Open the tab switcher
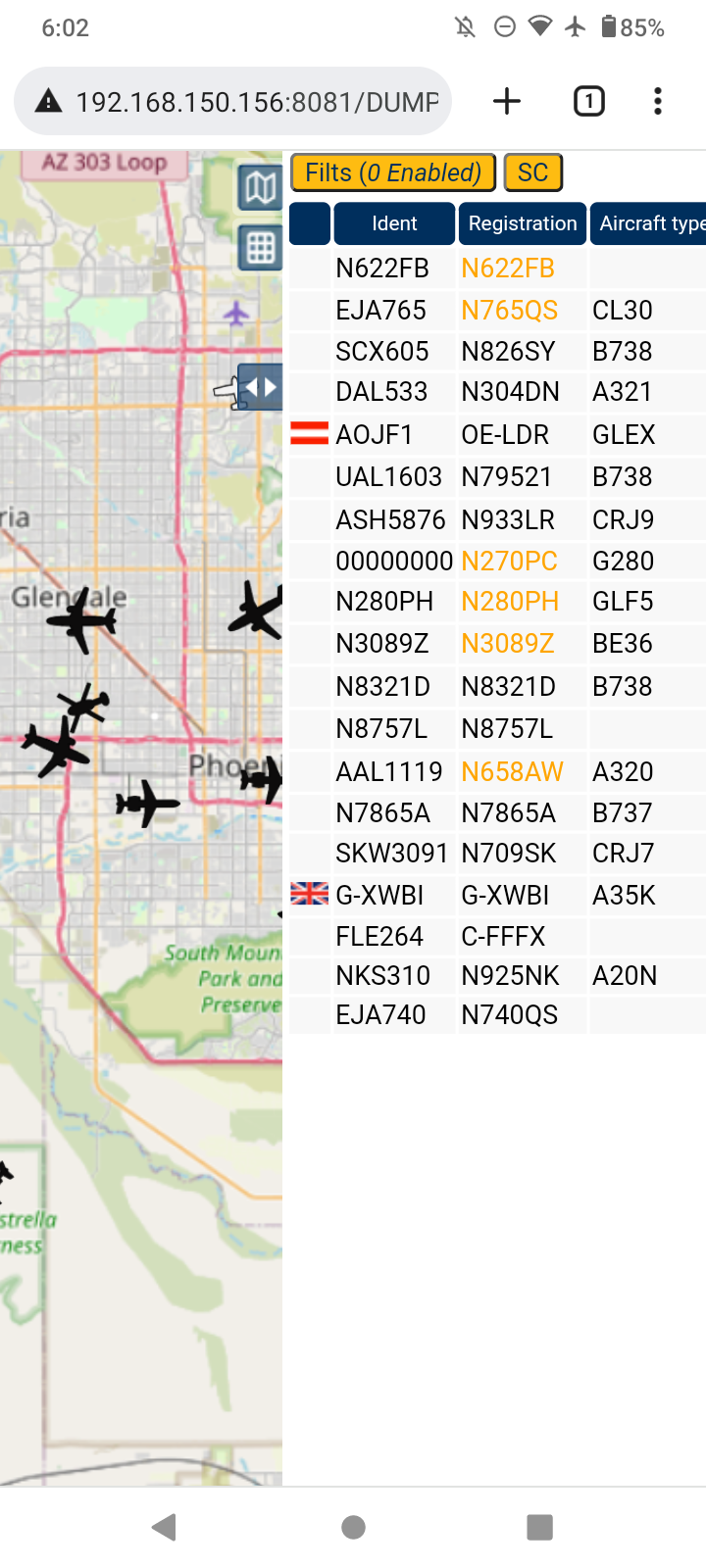Image resolution: width=706 pixels, height=1568 pixels. coord(589,101)
